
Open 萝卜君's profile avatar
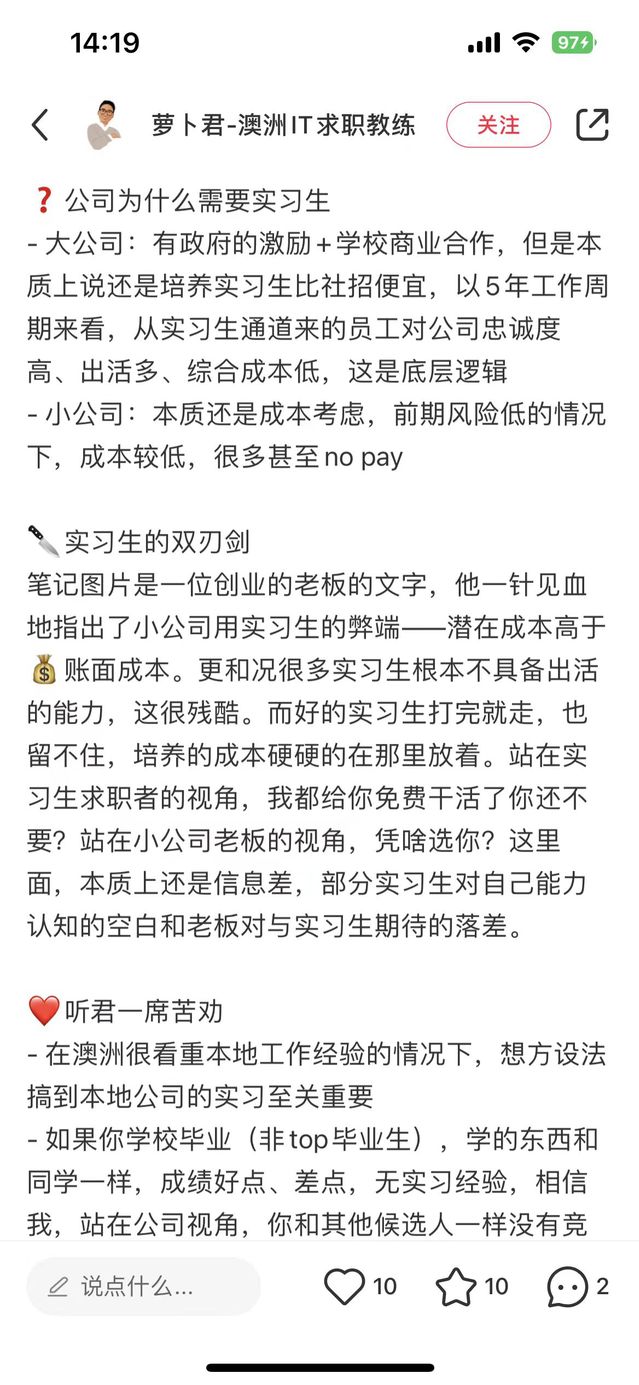pyautogui.click(x=105, y=125)
